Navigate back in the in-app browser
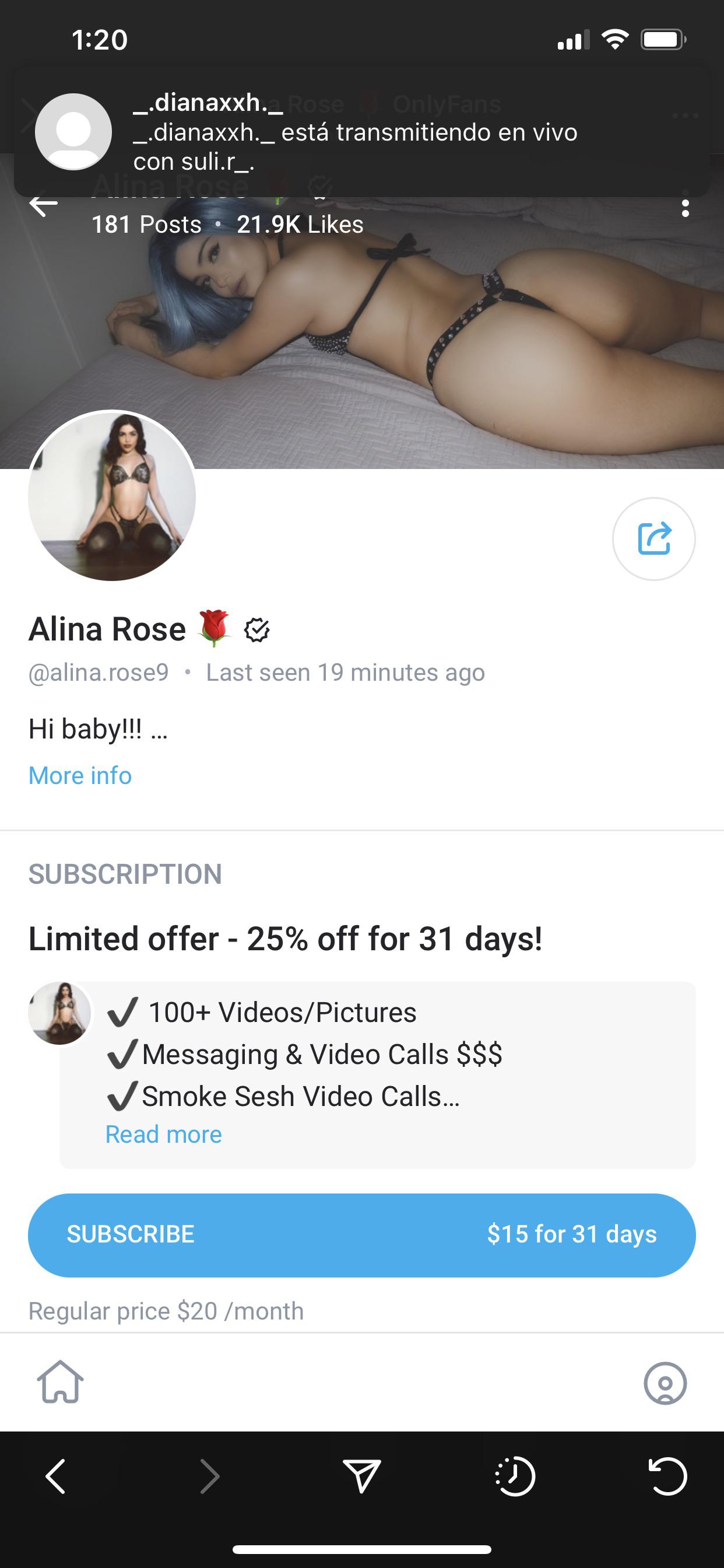 (56, 1476)
